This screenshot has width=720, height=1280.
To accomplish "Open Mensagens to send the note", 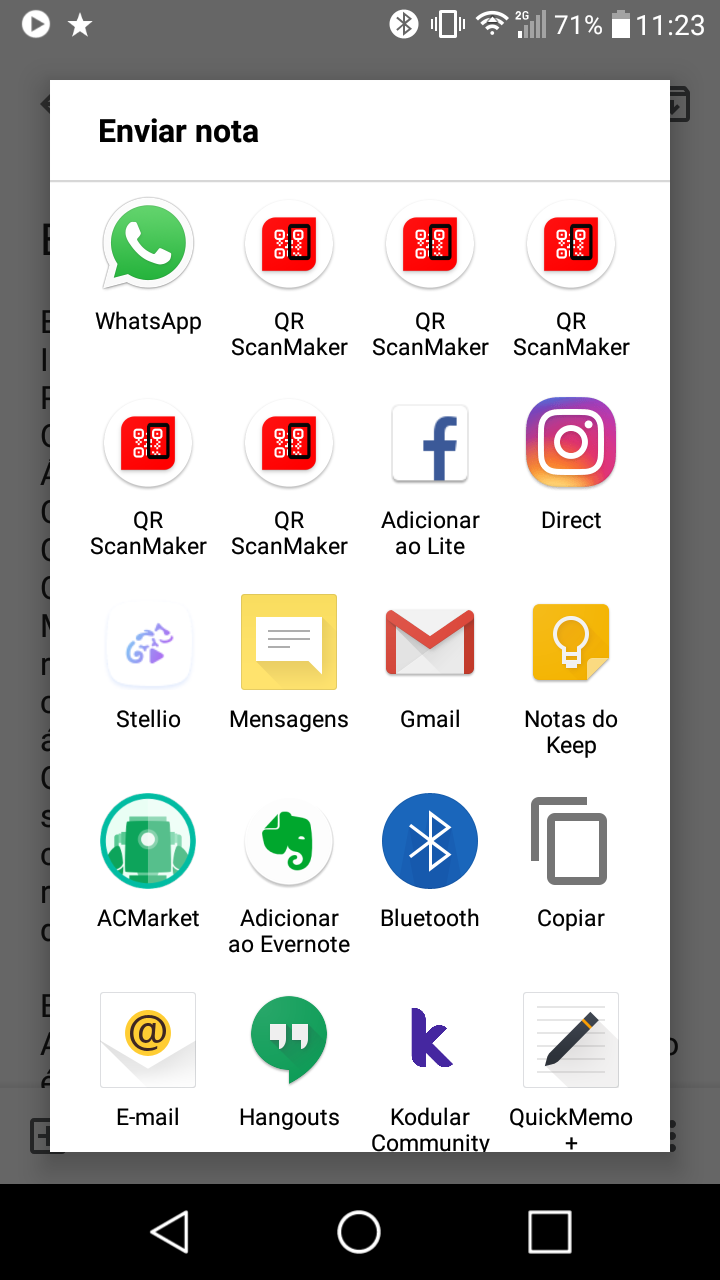I will click(x=289, y=664).
